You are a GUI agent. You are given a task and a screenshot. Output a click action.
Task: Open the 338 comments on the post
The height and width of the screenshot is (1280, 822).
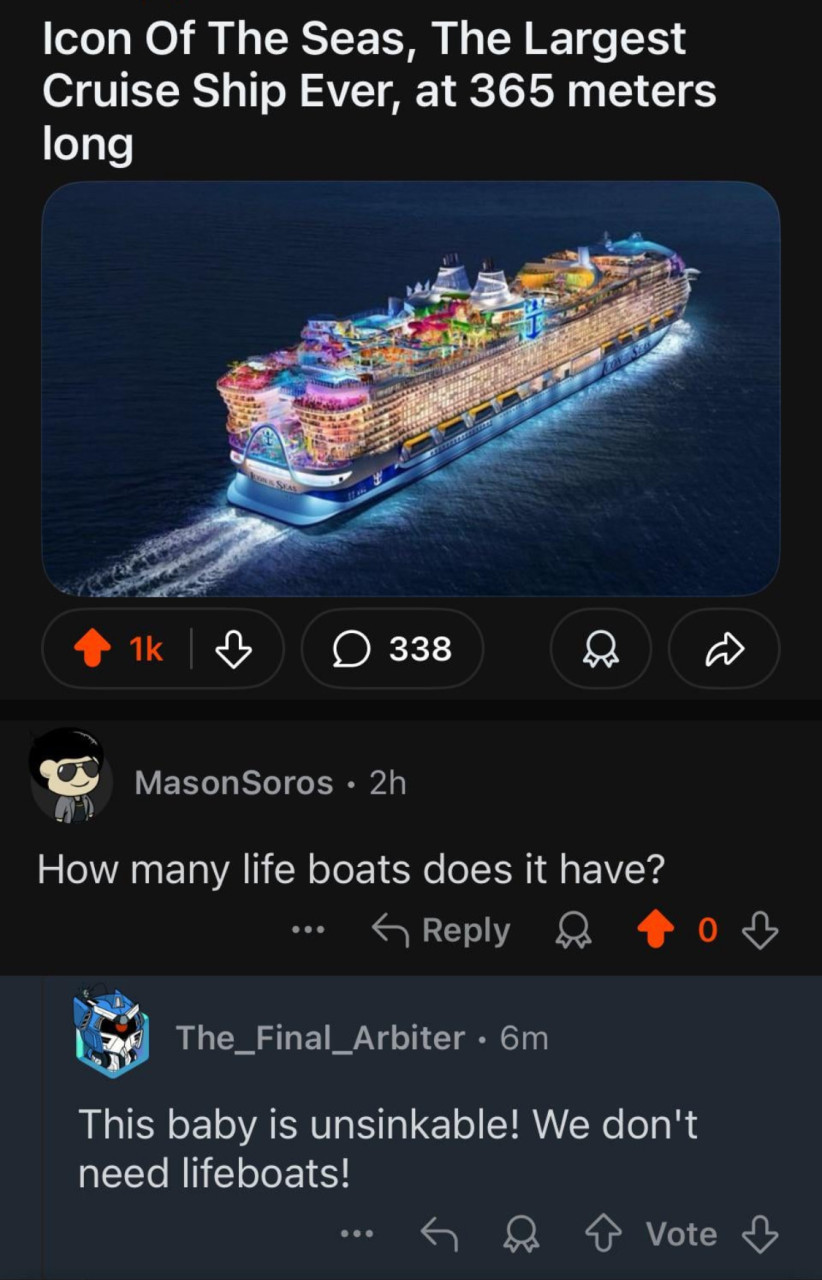[x=392, y=650]
